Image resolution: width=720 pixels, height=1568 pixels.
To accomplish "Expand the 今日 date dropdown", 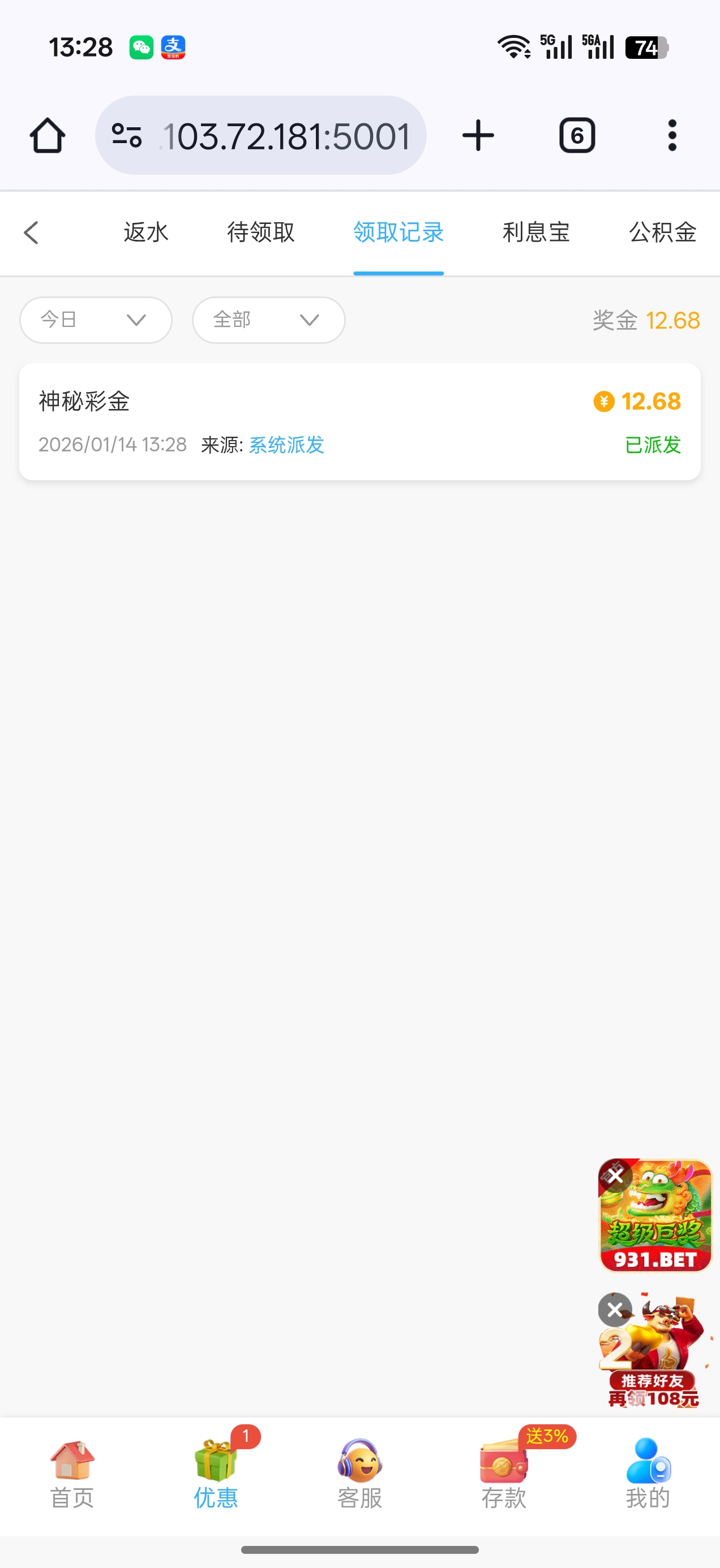I will [96, 320].
